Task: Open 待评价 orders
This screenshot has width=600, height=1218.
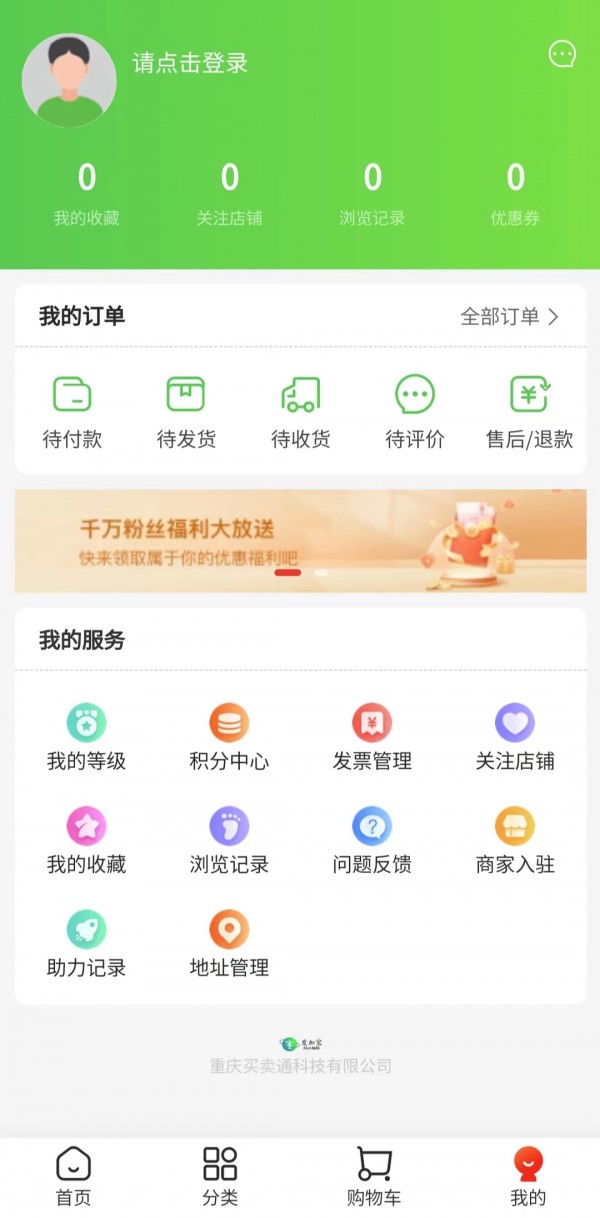Action: pos(414,412)
